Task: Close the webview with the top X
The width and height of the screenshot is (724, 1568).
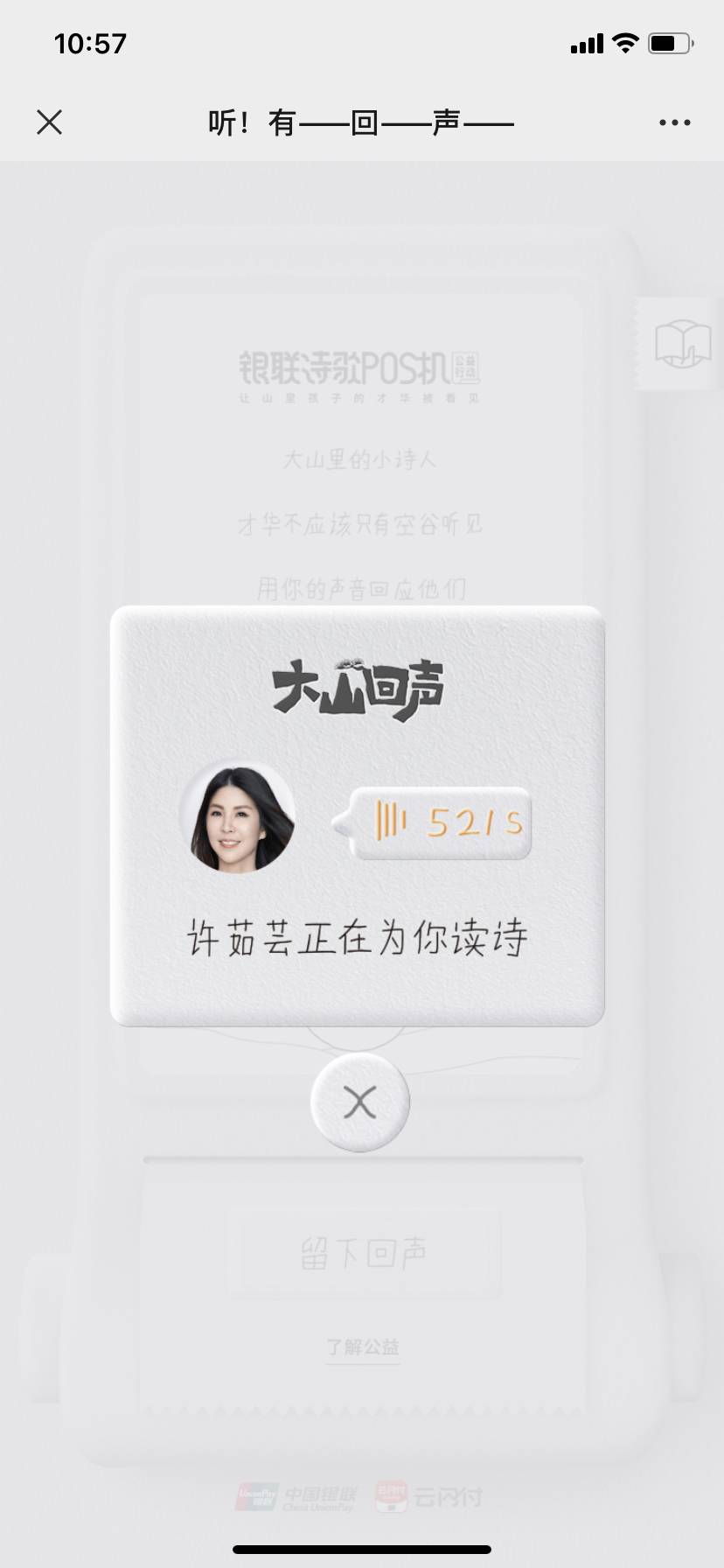Action: pyautogui.click(x=50, y=122)
